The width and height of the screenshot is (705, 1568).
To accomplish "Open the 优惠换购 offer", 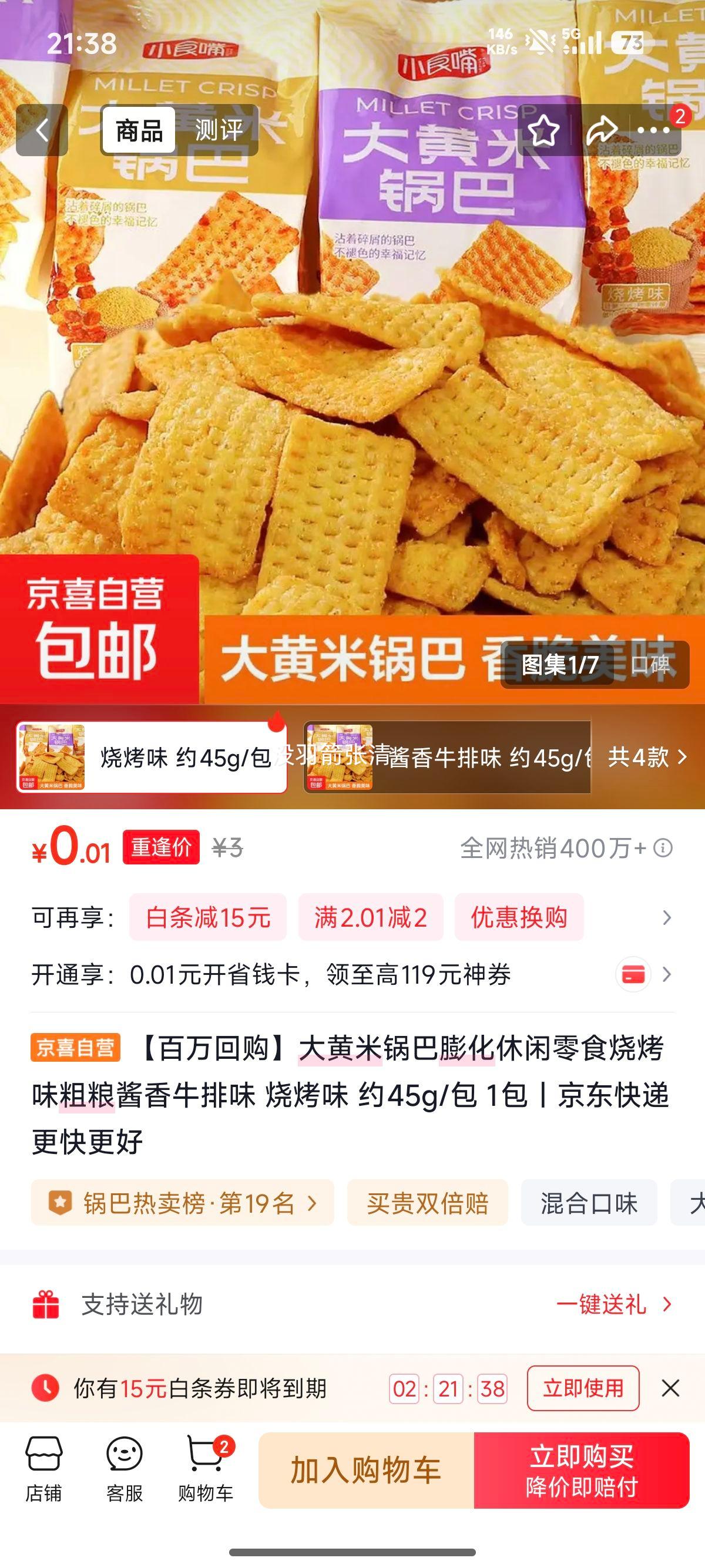I will (x=519, y=917).
